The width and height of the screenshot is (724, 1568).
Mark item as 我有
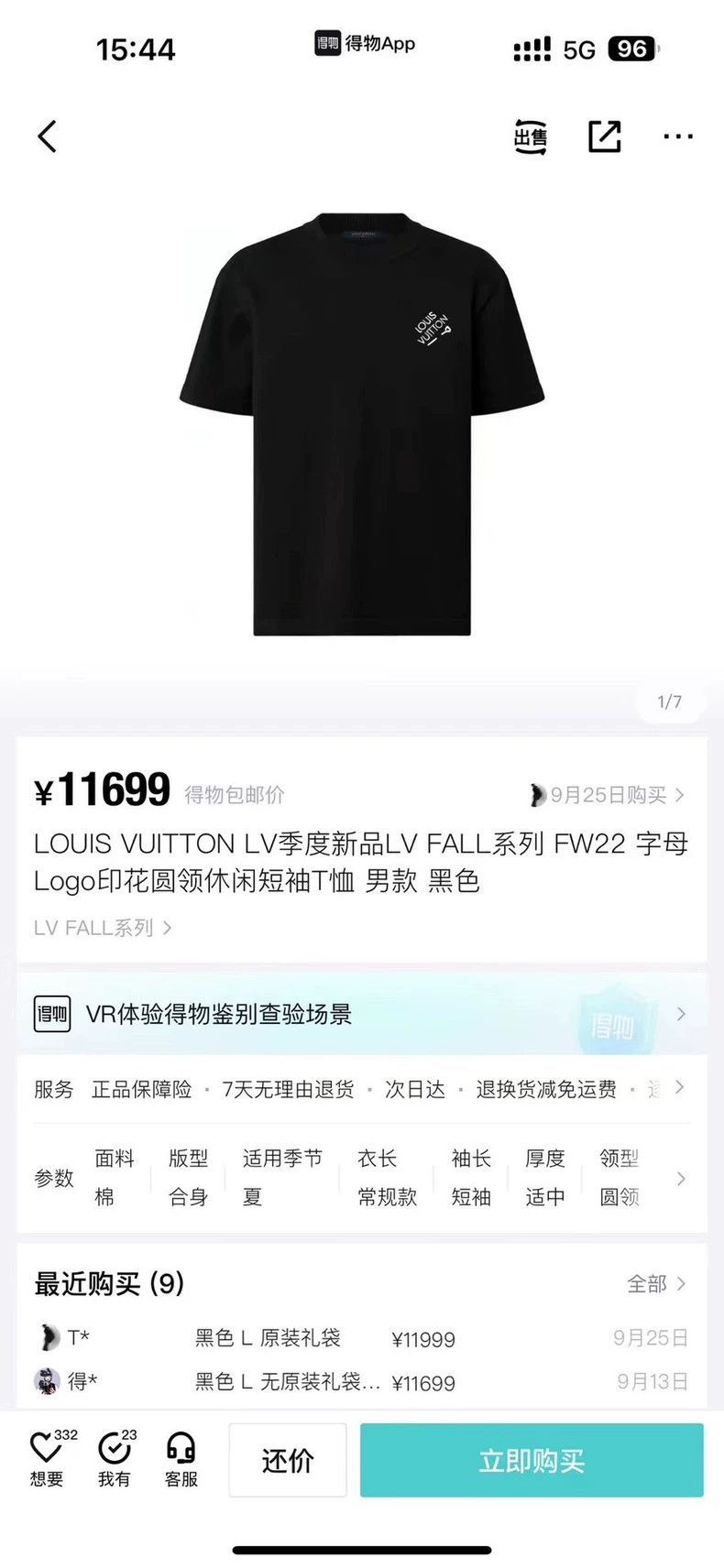click(115, 1460)
